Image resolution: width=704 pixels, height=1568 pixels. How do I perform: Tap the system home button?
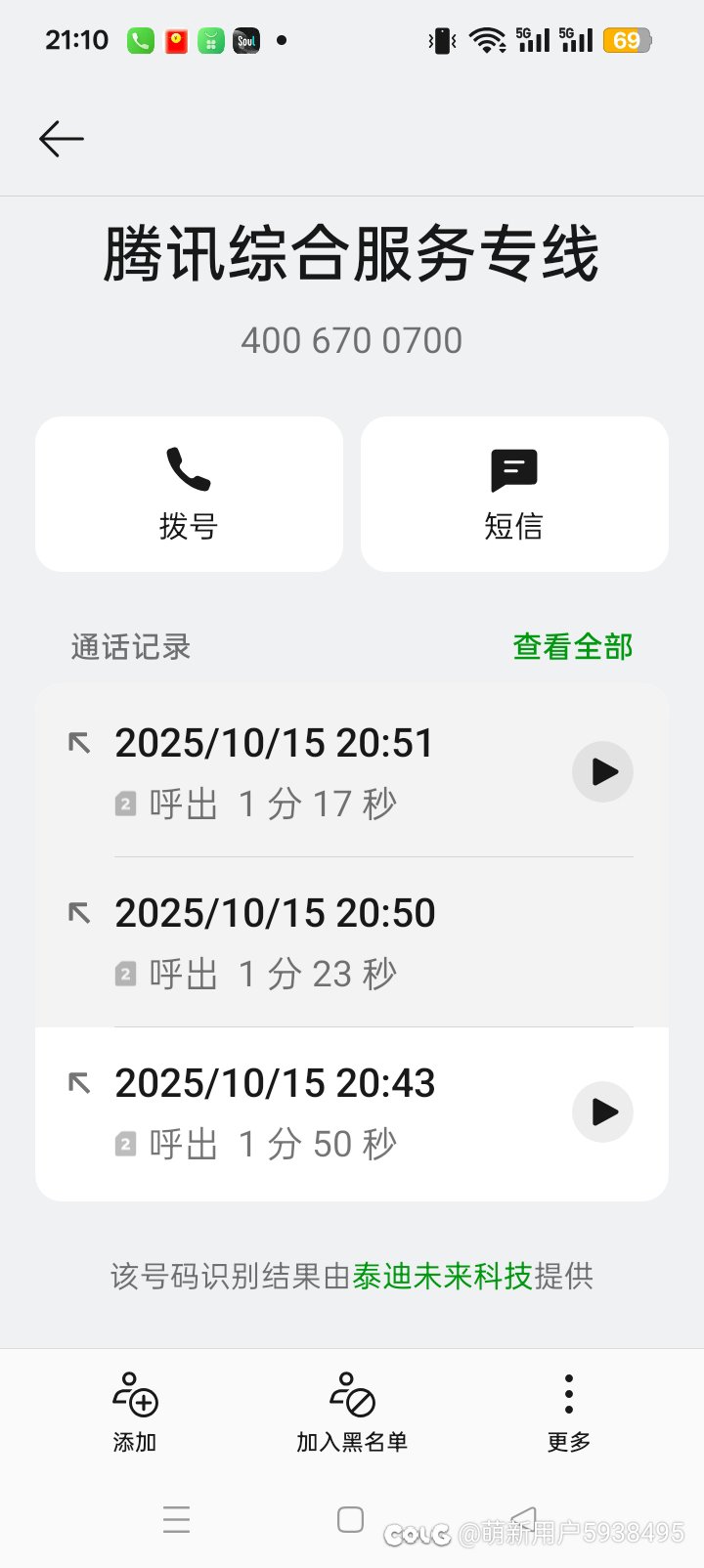(x=350, y=1519)
